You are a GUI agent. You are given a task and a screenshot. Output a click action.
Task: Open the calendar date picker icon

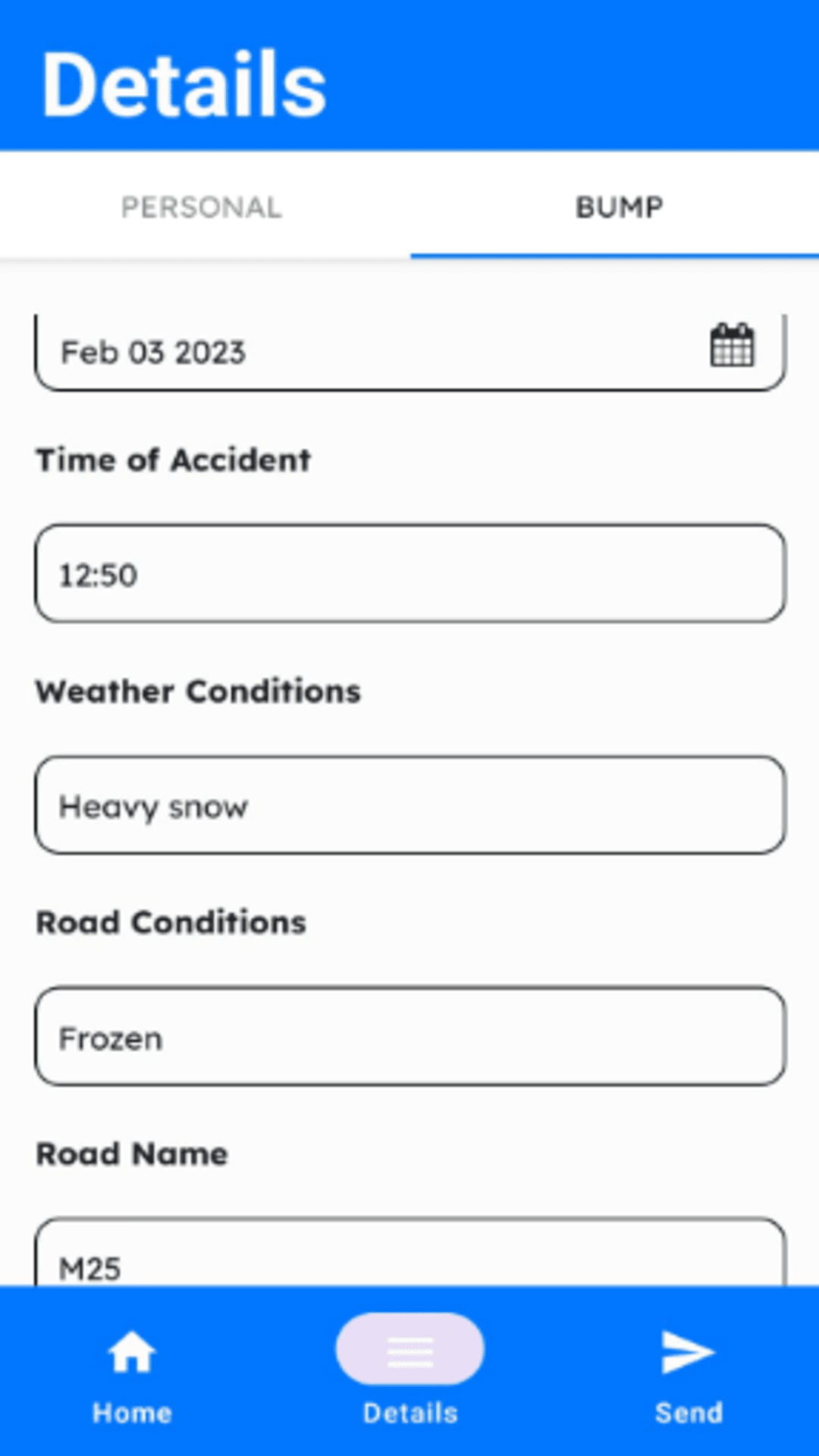click(732, 346)
